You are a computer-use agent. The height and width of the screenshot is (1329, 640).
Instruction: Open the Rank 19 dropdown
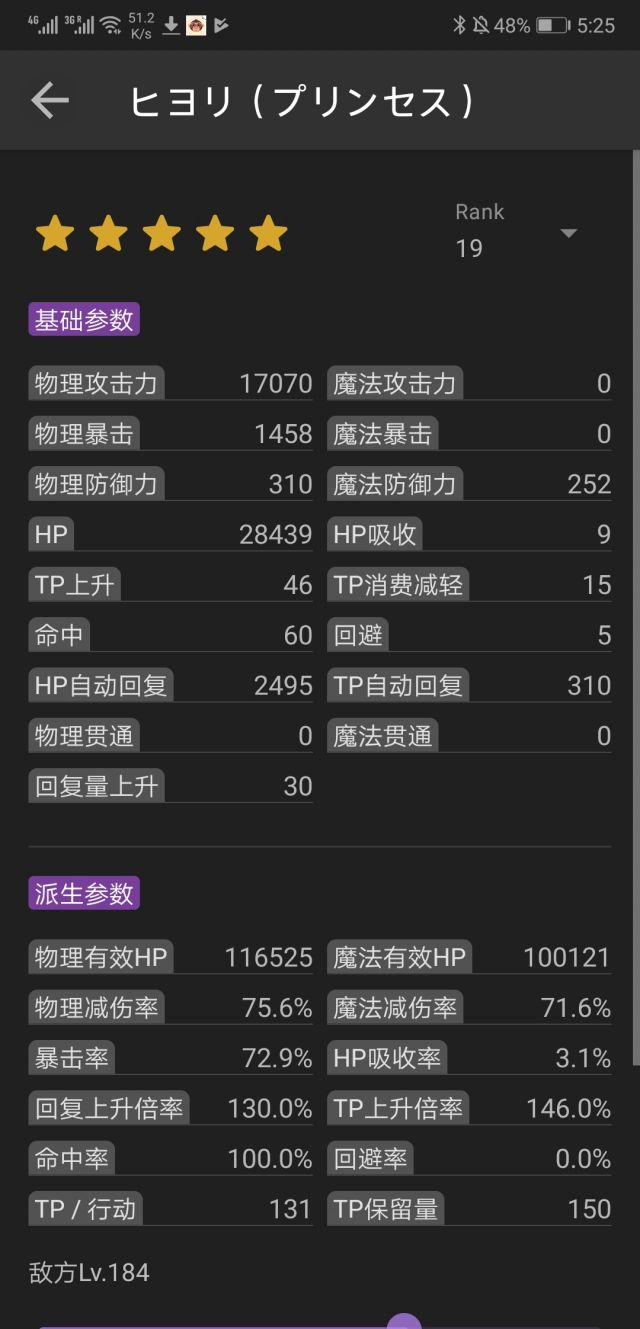coord(568,233)
